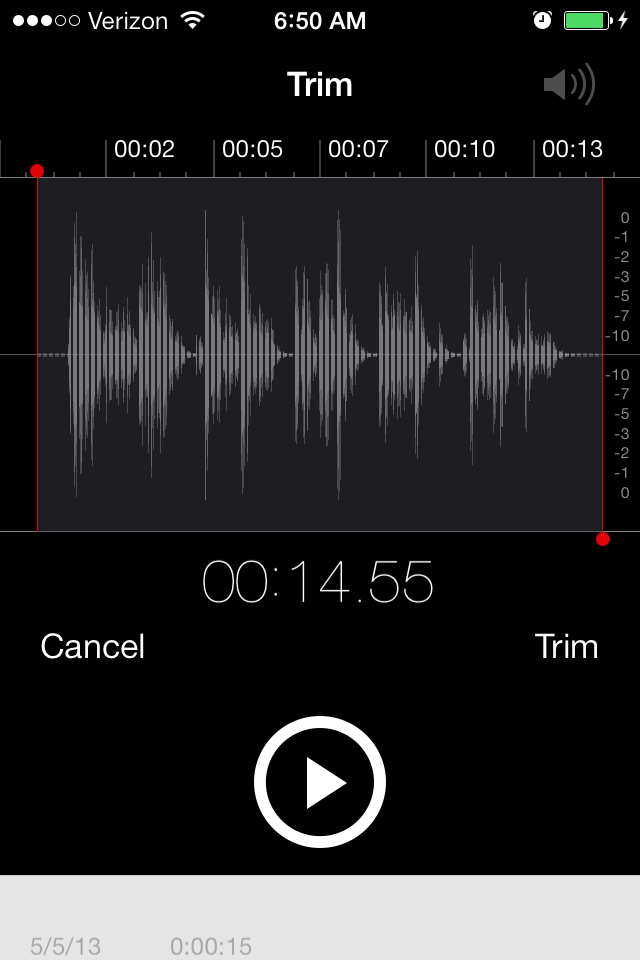Screen dimensions: 640x960
Task: Cancel trimming the recording
Action: click(92, 647)
